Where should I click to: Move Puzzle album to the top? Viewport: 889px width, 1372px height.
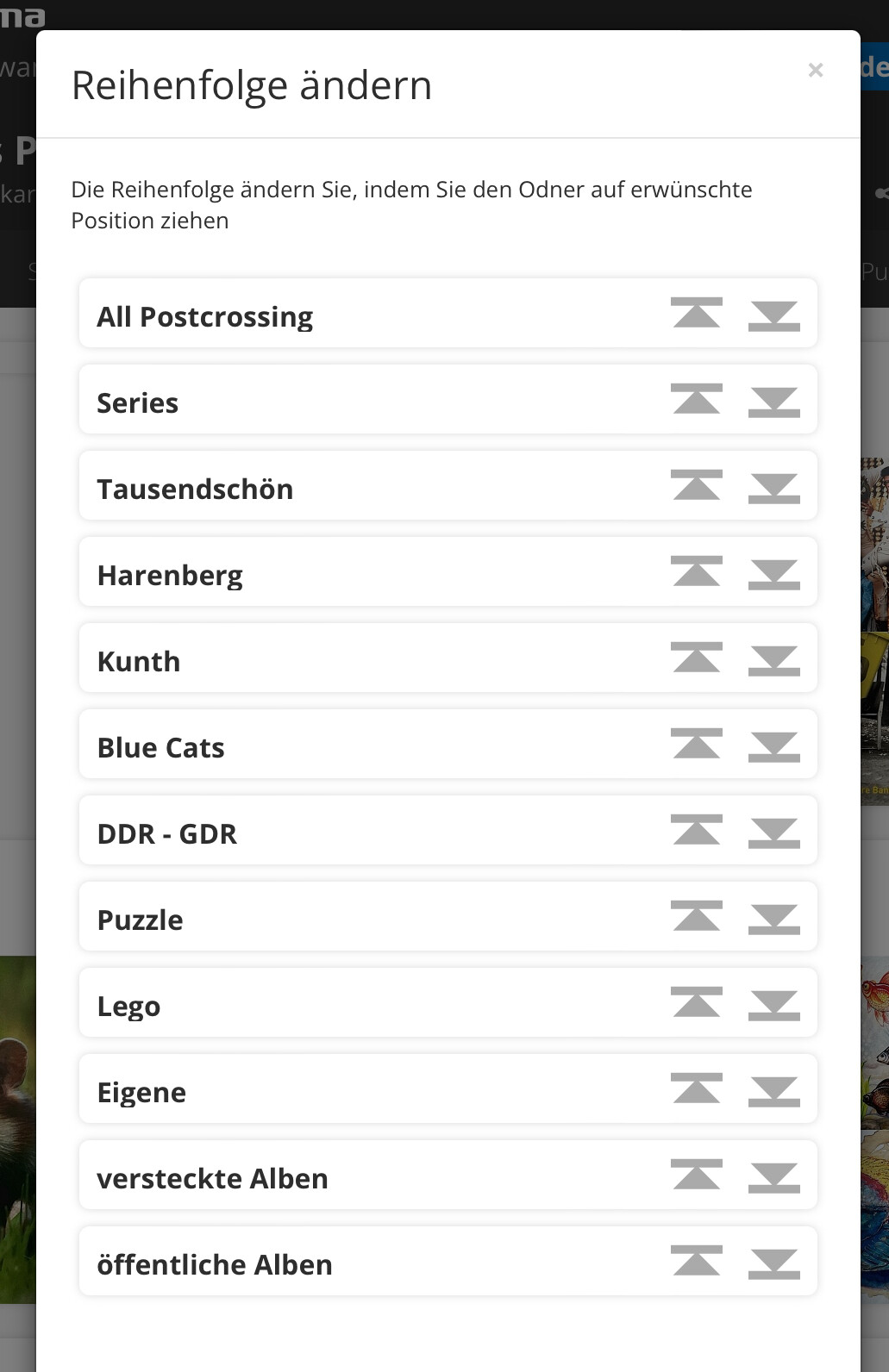click(697, 916)
